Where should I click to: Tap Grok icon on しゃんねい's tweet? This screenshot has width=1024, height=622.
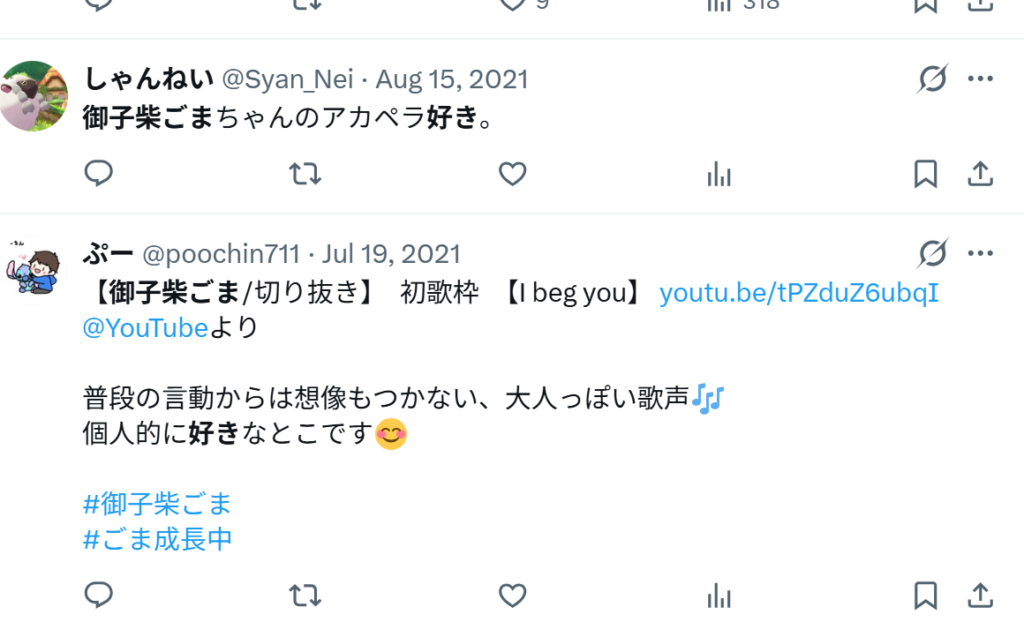tap(932, 79)
